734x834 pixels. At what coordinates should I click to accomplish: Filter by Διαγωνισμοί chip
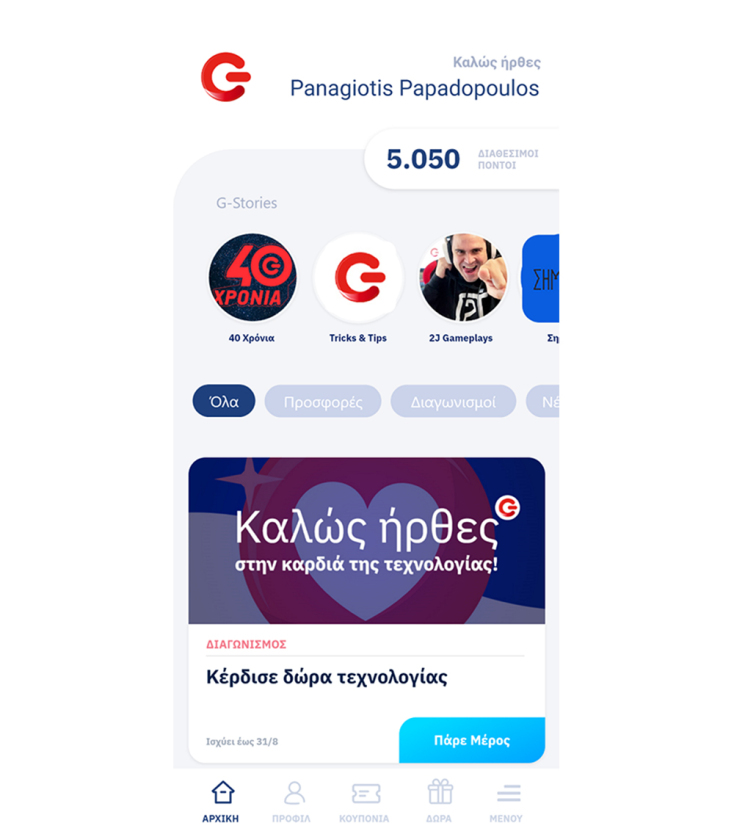pyautogui.click(x=453, y=402)
